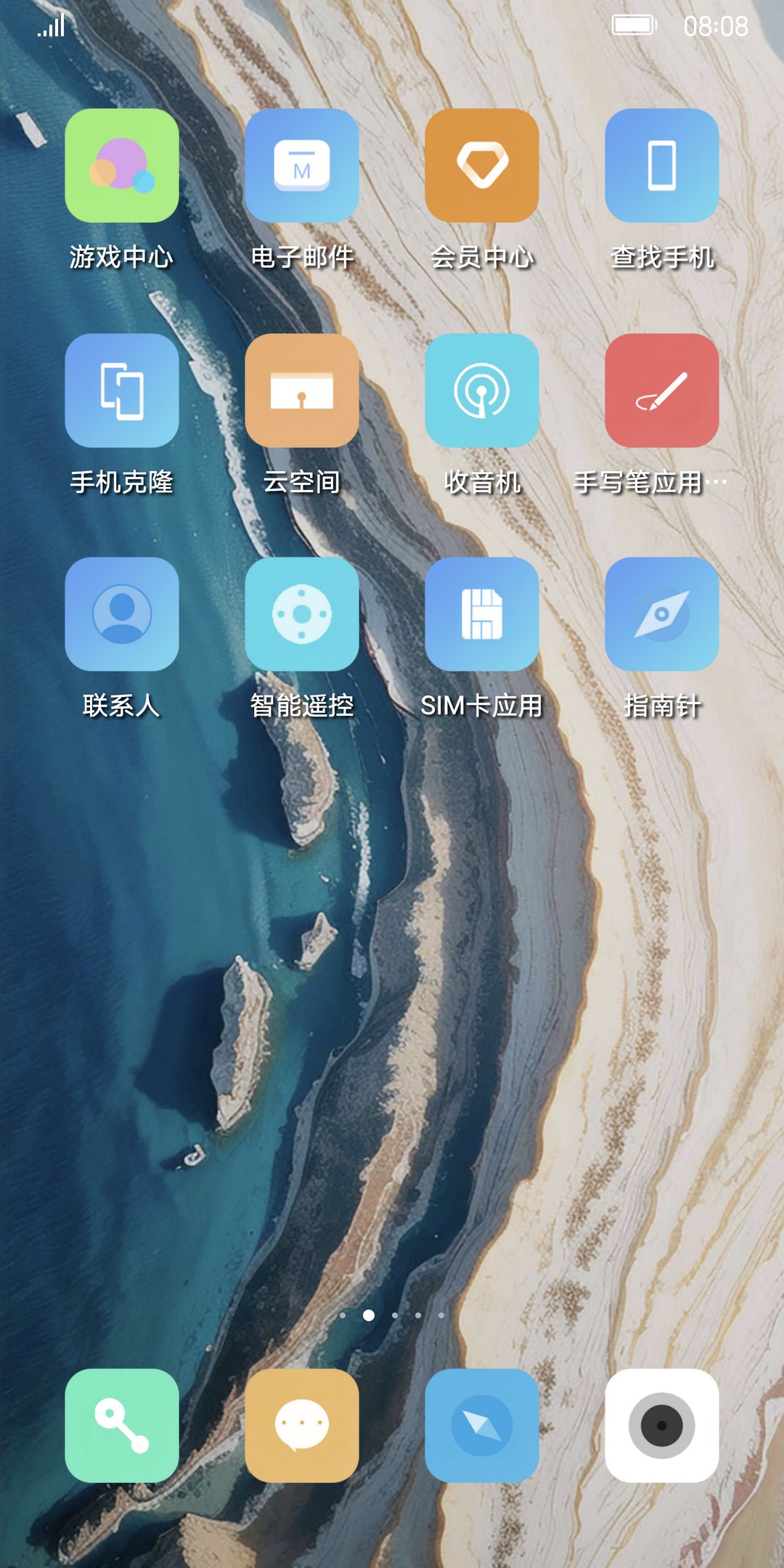This screenshot has width=784, height=1568.
Task: Open the SIM卡应用 app
Action: tap(482, 614)
